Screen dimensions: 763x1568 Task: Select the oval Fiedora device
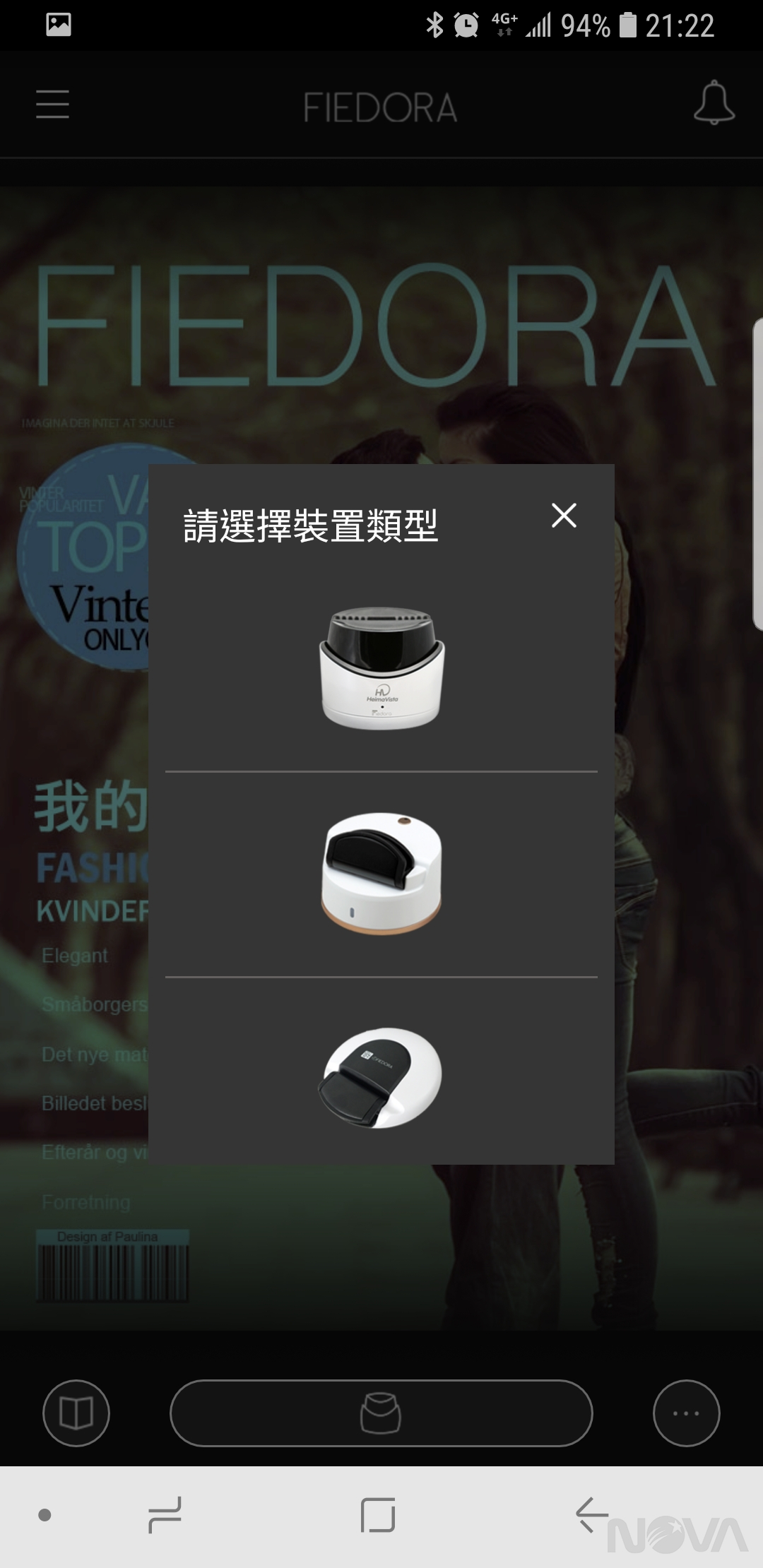click(381, 1077)
